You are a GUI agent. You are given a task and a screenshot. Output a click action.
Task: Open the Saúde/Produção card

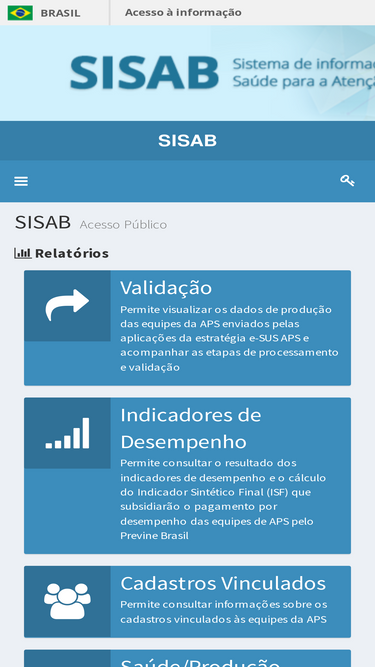[188, 658]
